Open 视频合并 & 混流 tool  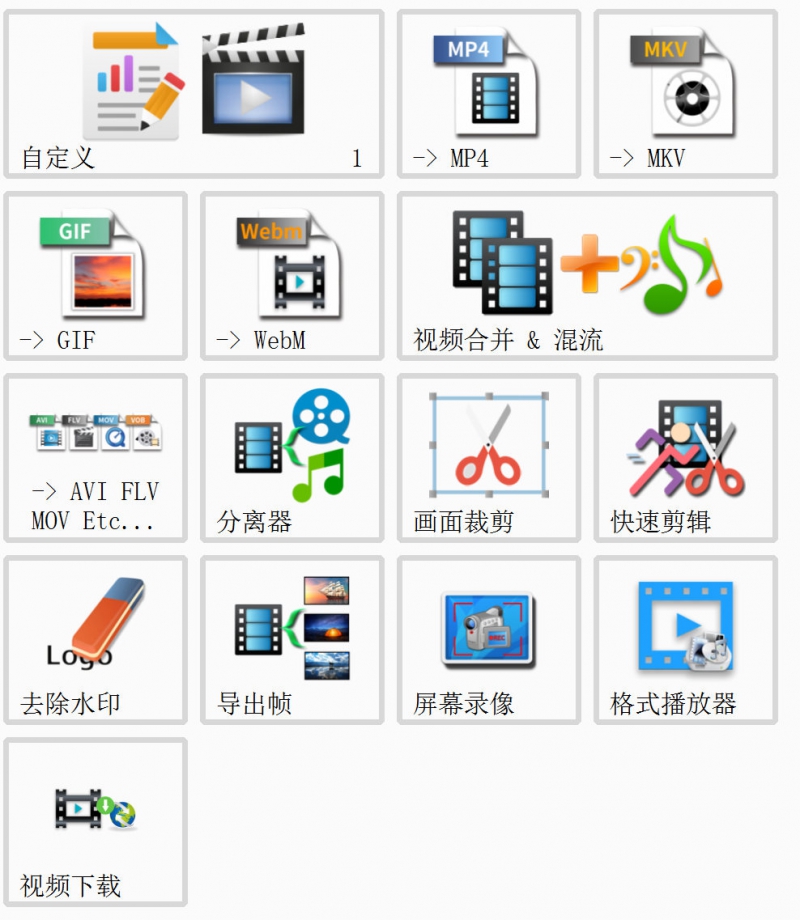[x=586, y=276]
